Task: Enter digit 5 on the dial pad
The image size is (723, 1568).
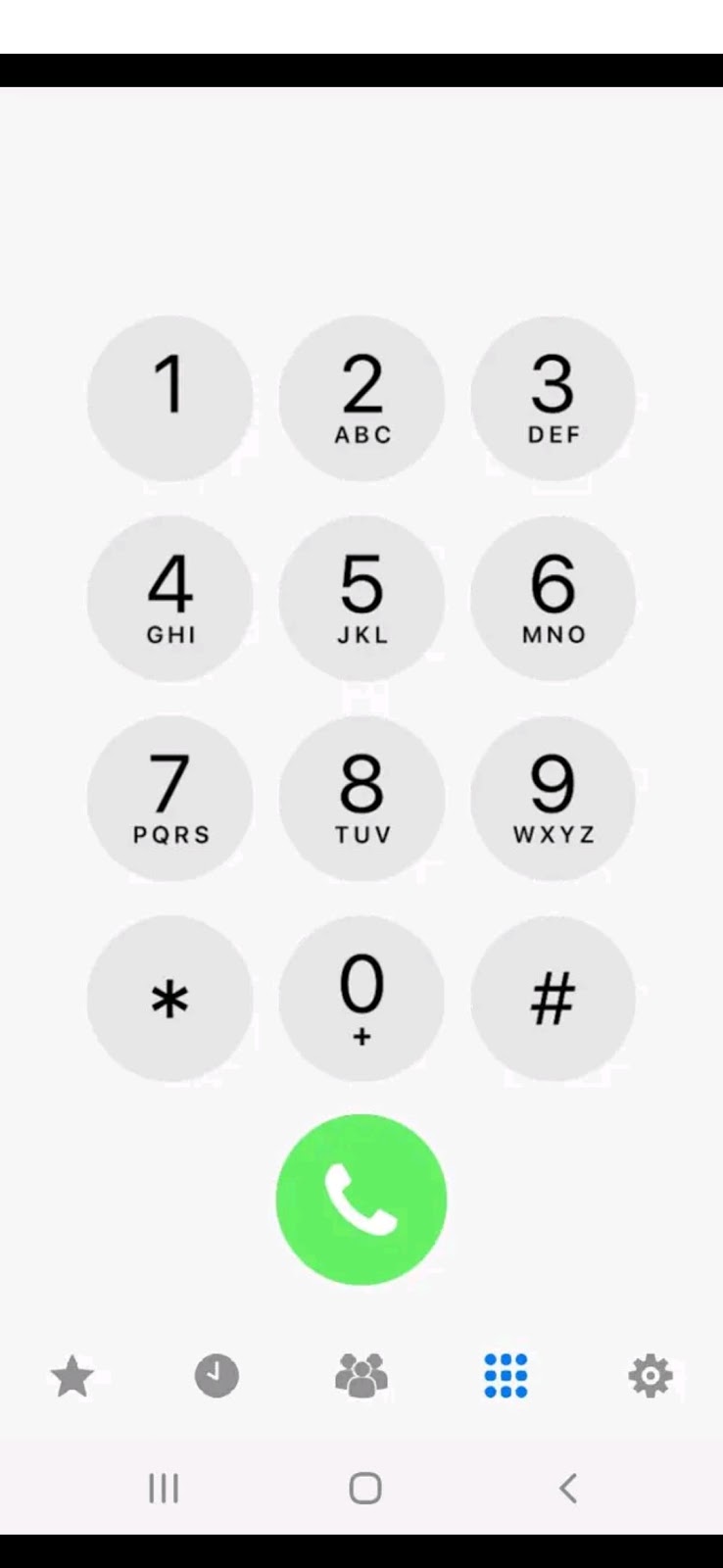Action: pos(361,599)
